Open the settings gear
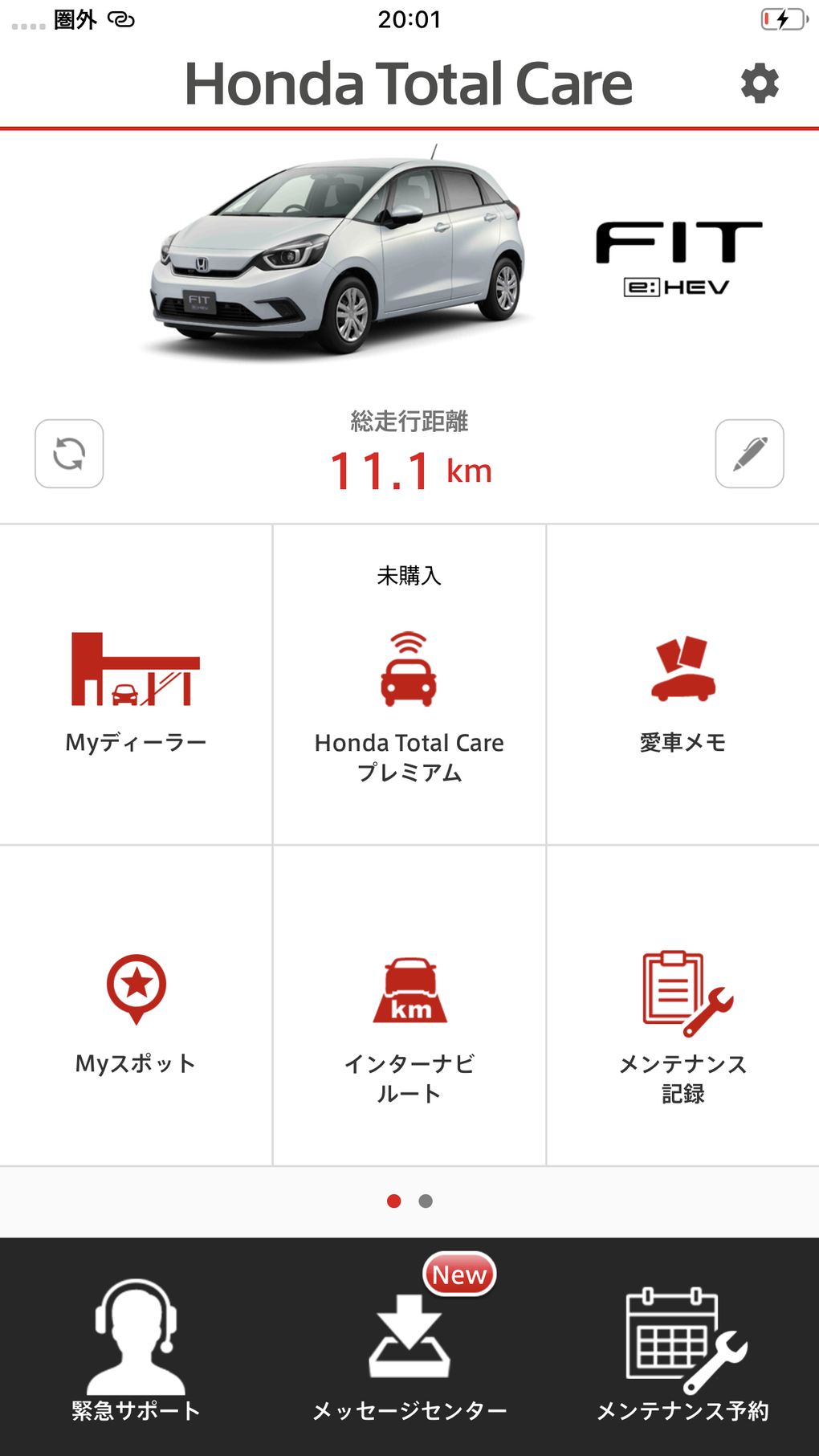This screenshot has height=1456, width=819. [760, 84]
